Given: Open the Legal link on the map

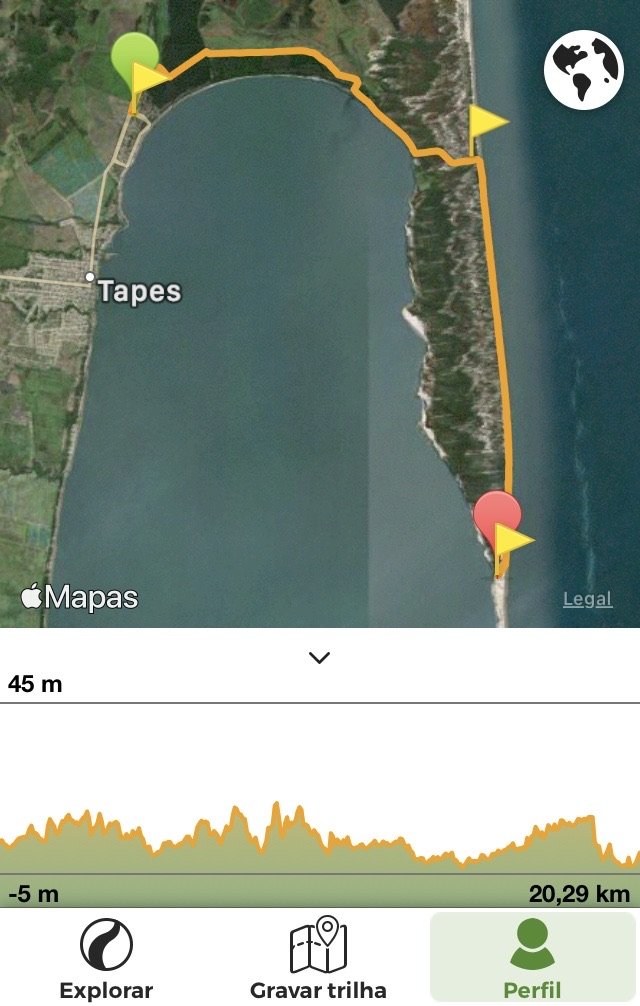Looking at the screenshot, I should [x=587, y=599].
